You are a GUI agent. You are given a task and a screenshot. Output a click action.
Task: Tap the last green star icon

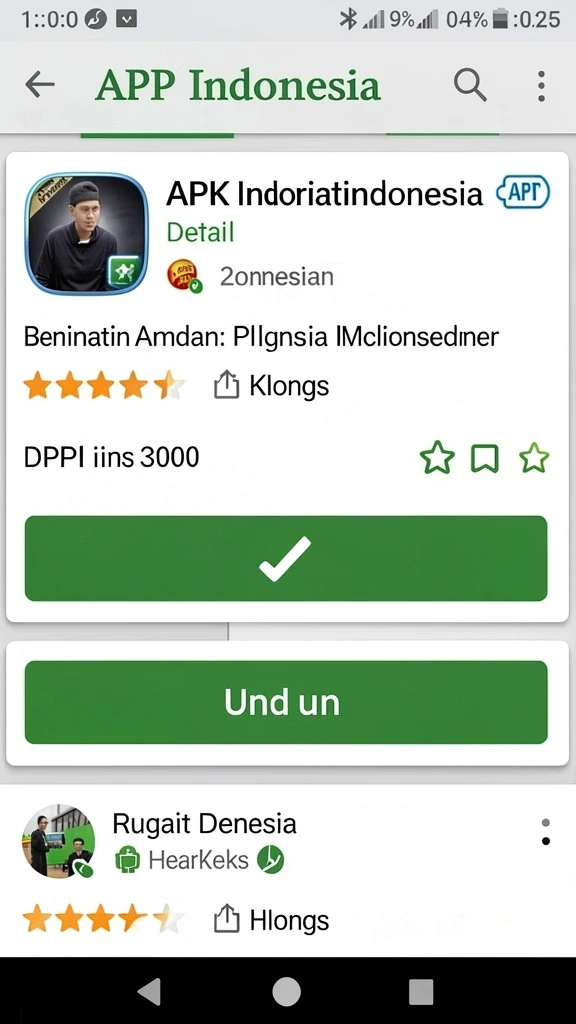(534, 457)
